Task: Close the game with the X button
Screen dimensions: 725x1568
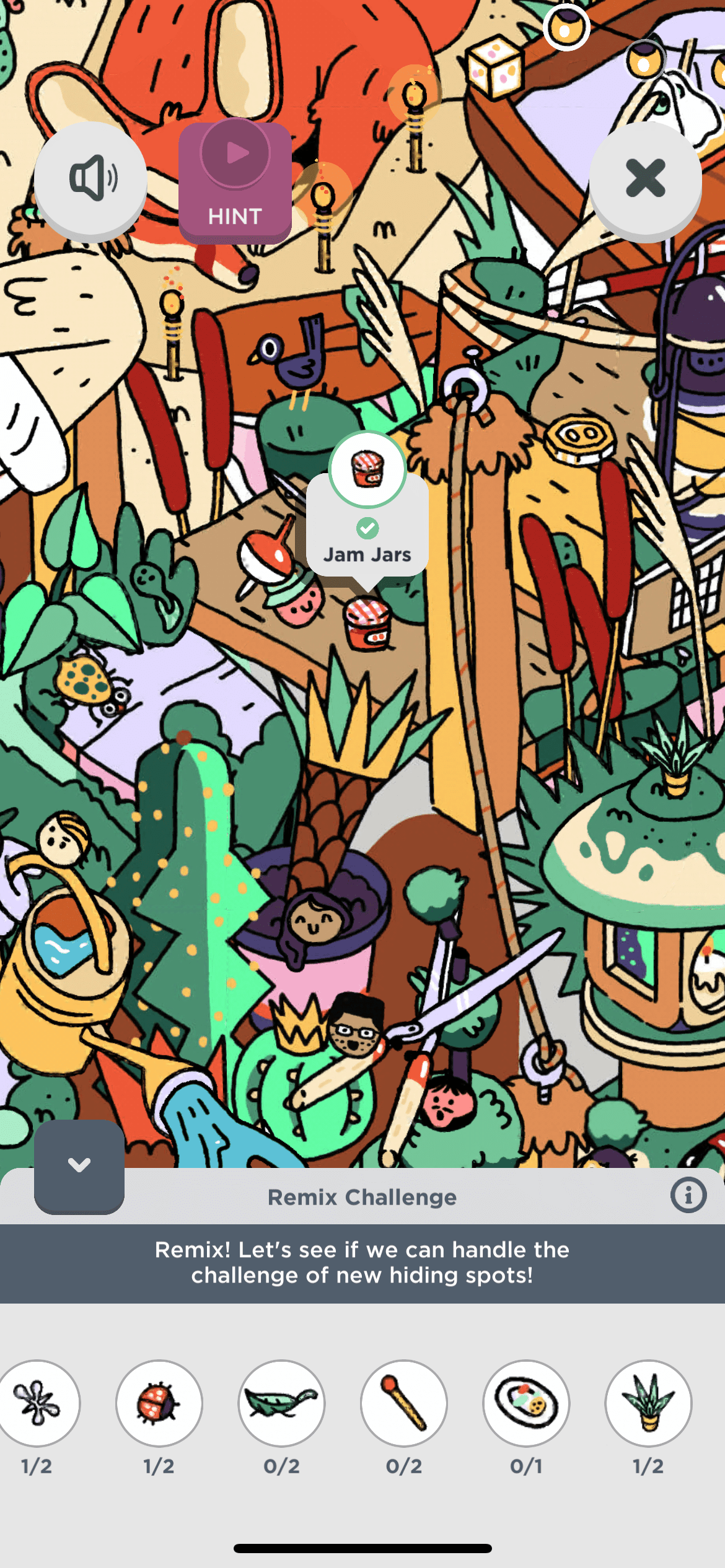Action: [x=645, y=179]
